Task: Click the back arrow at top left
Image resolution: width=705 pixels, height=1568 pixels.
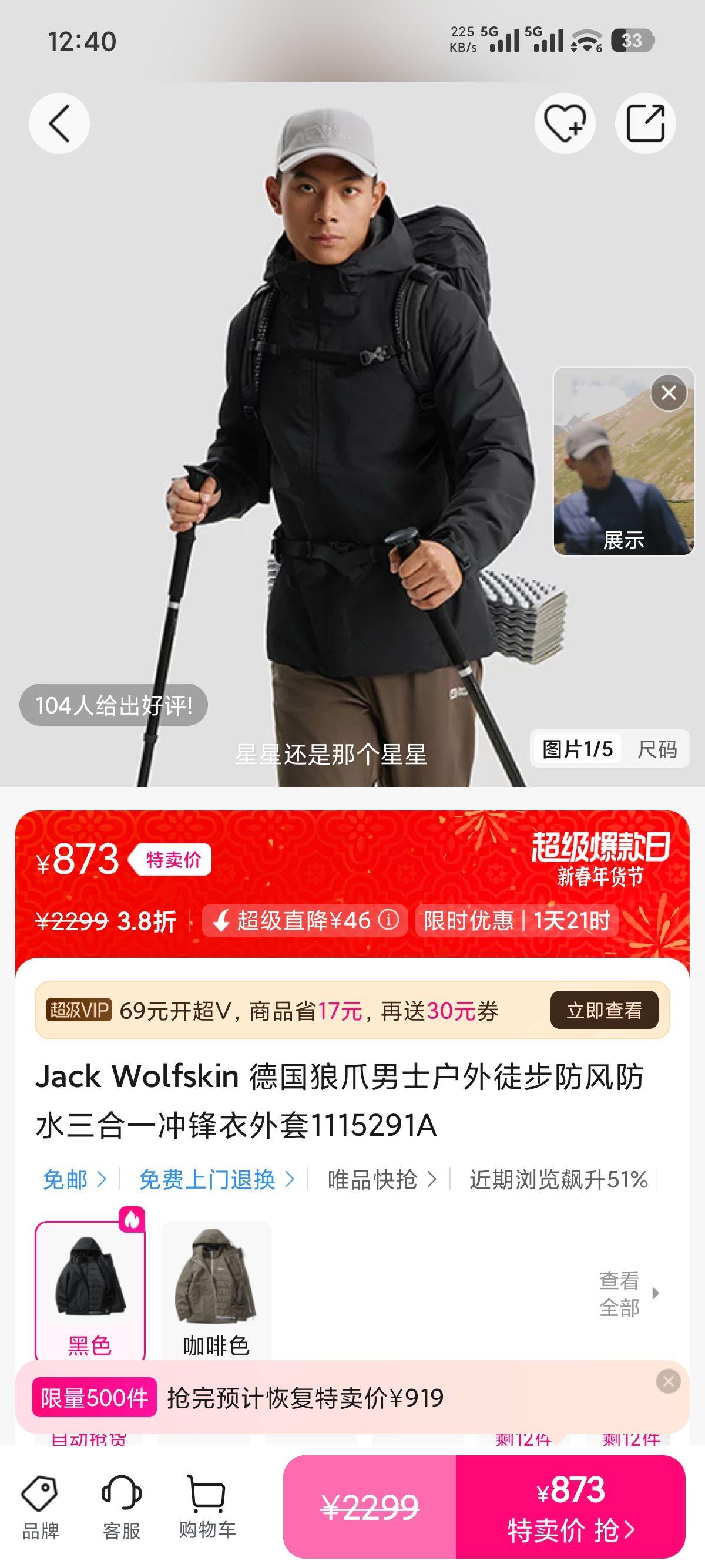Action: [x=59, y=122]
